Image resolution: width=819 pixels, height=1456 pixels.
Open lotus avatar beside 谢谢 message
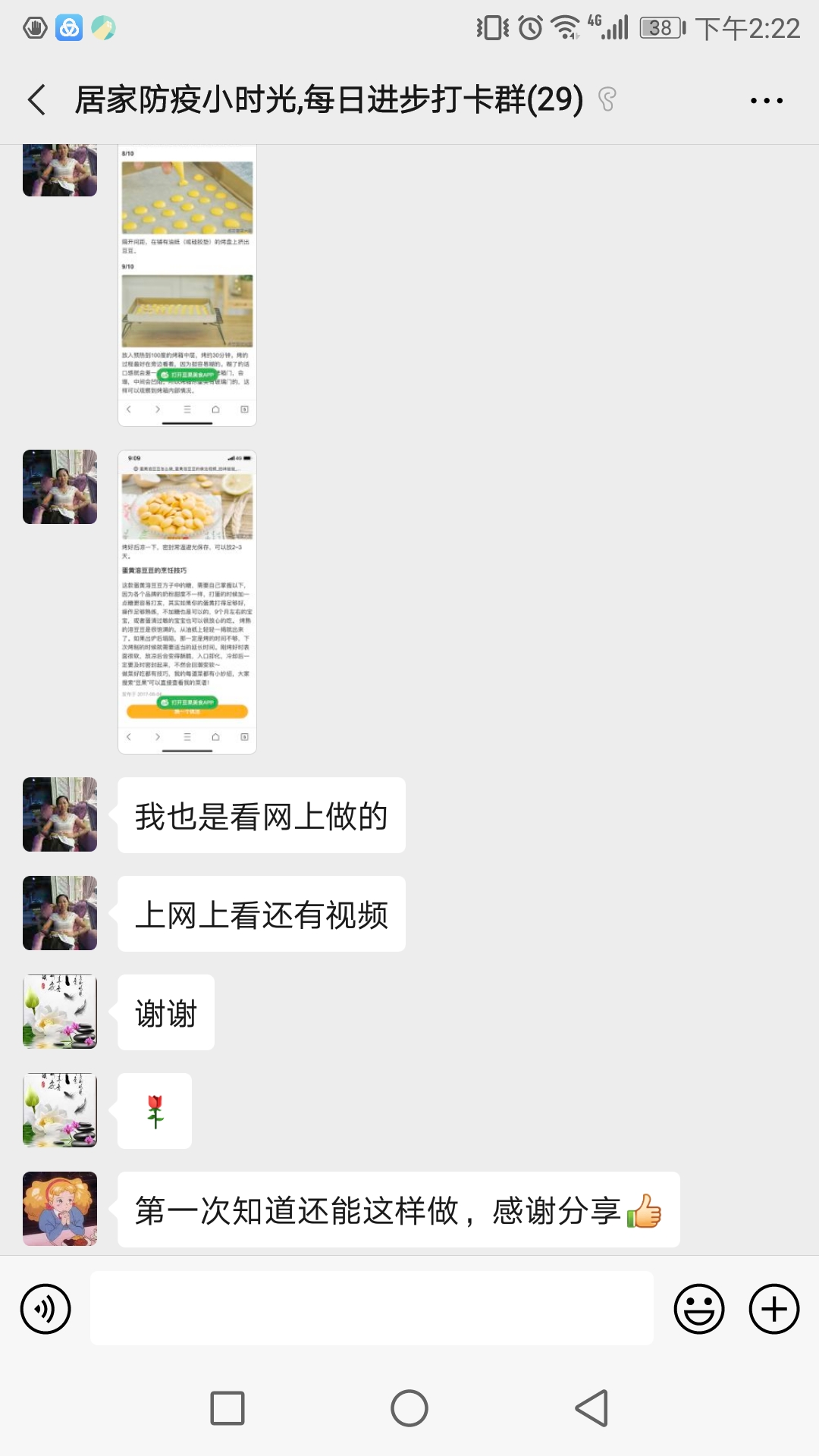[60, 1012]
